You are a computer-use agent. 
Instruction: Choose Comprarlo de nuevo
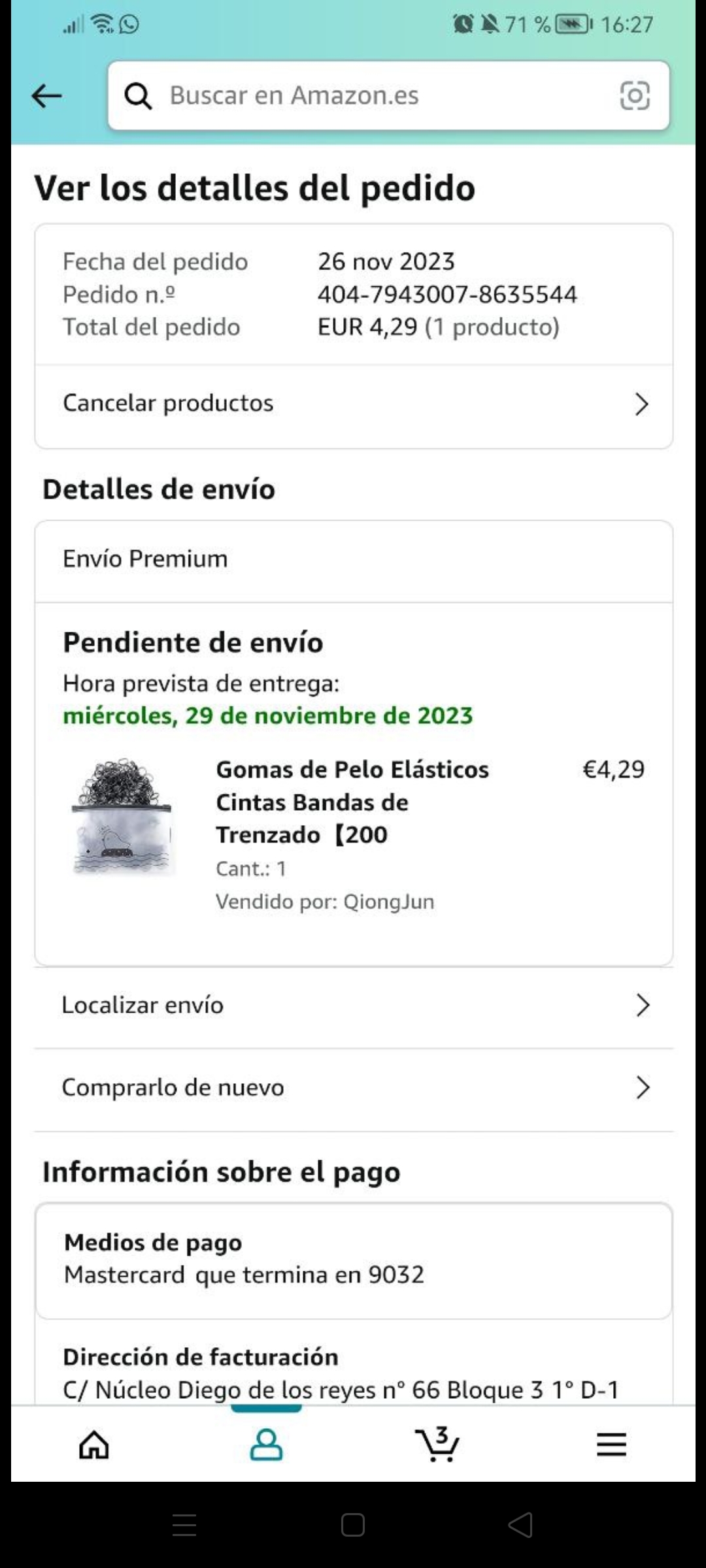click(353, 1088)
